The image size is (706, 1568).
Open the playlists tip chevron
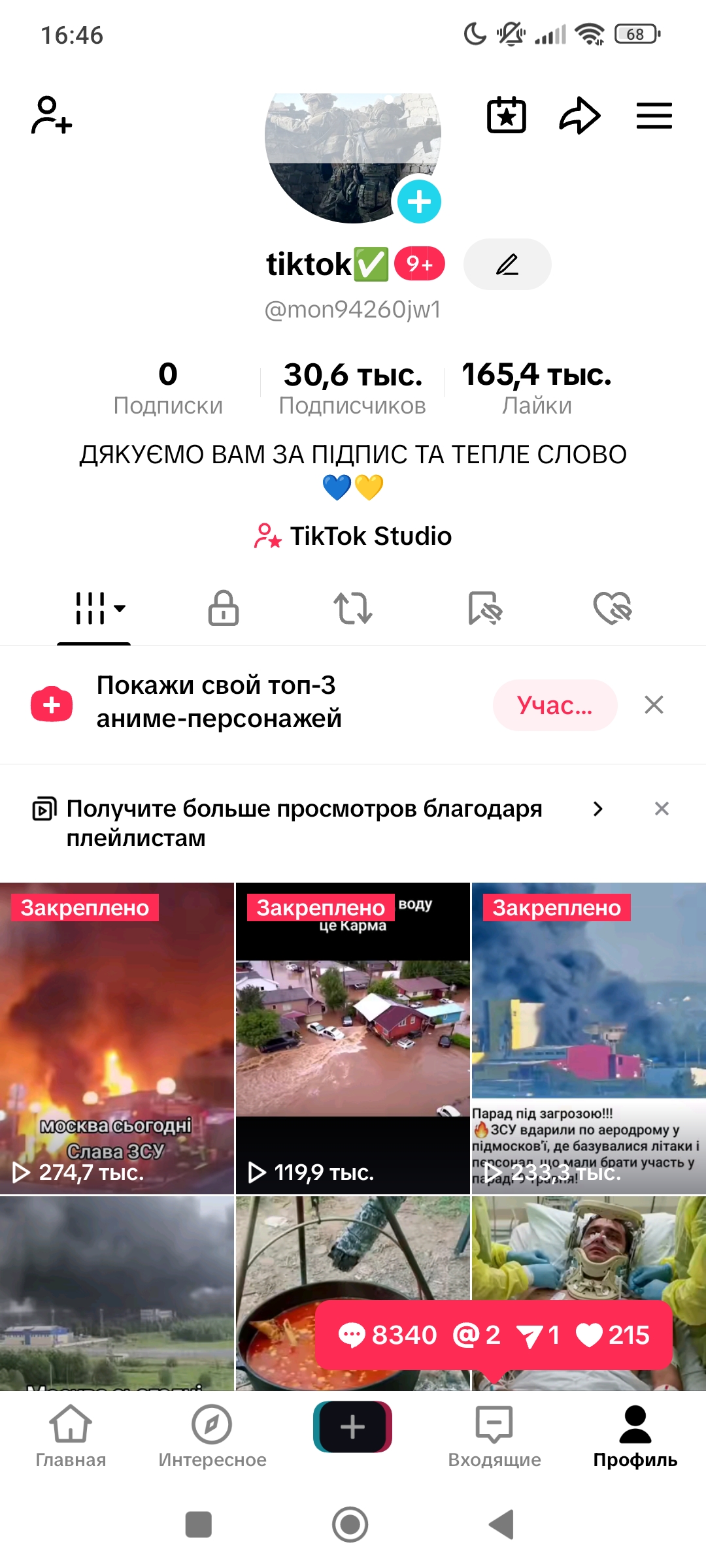tap(597, 809)
